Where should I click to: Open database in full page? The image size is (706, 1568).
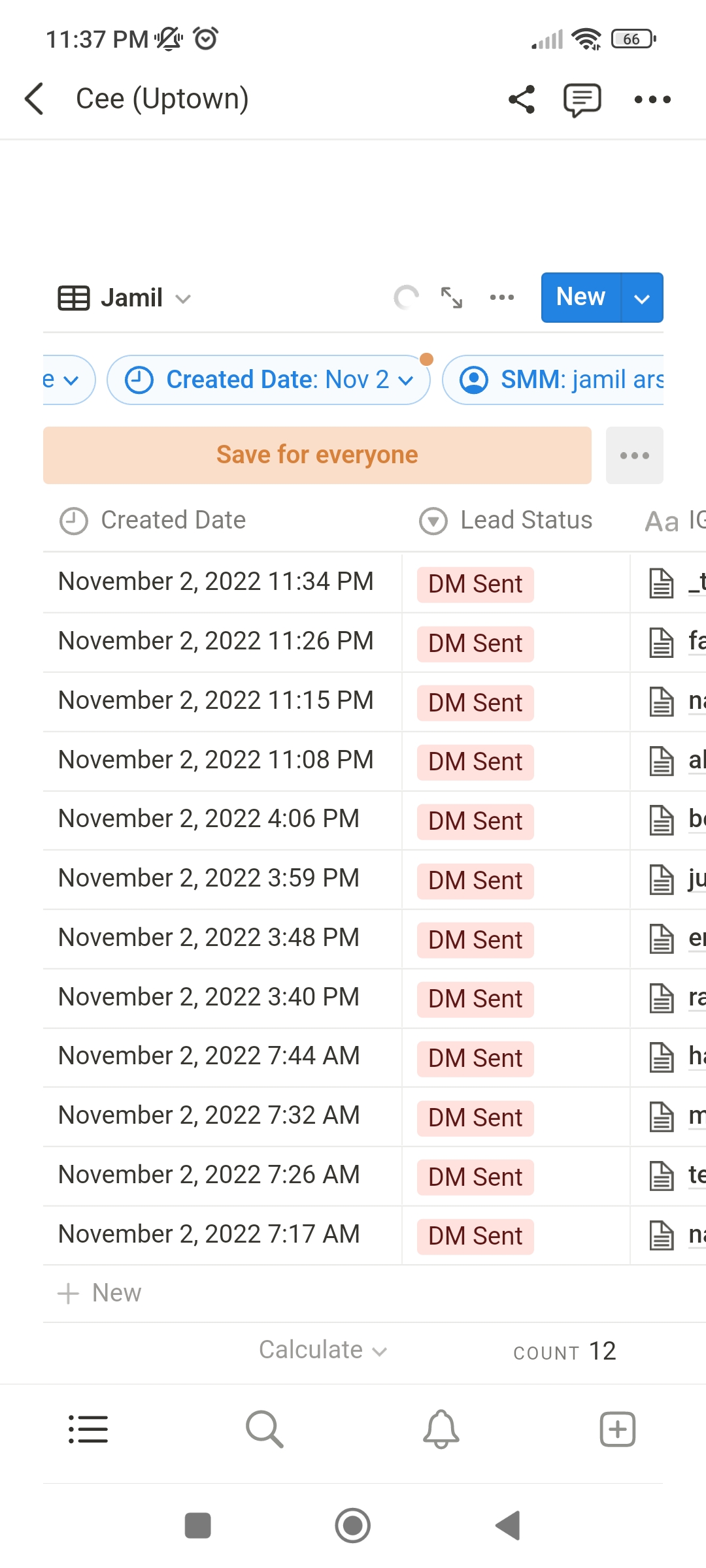tap(452, 298)
